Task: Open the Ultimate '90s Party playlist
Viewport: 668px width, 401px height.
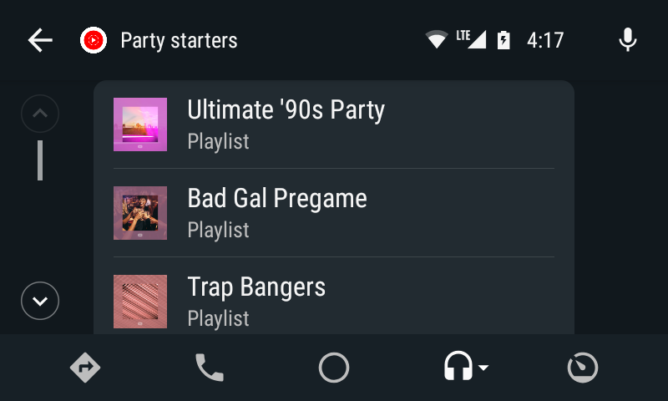Action: [x=334, y=124]
